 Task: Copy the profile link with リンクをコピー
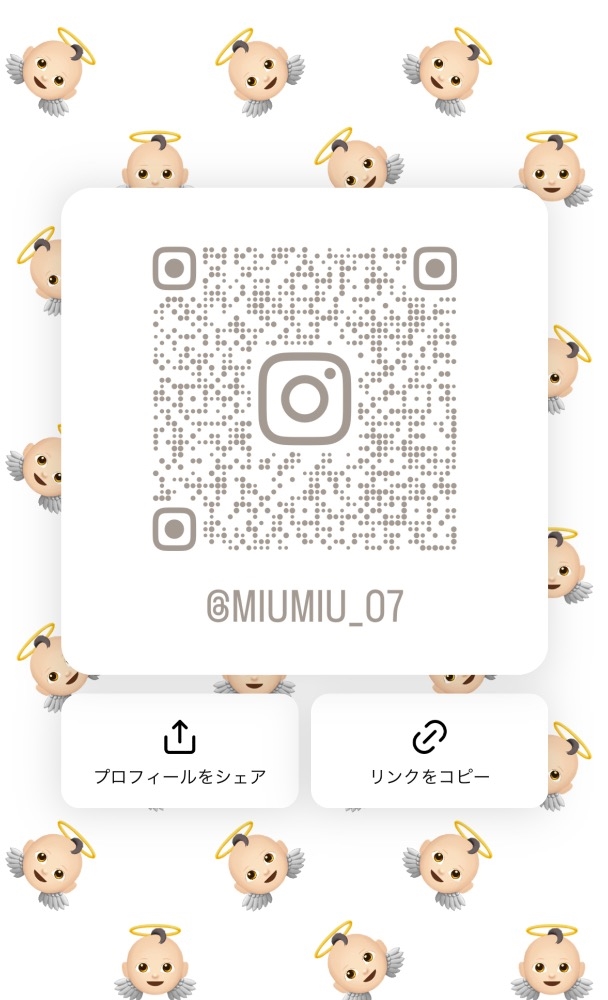[x=429, y=751]
